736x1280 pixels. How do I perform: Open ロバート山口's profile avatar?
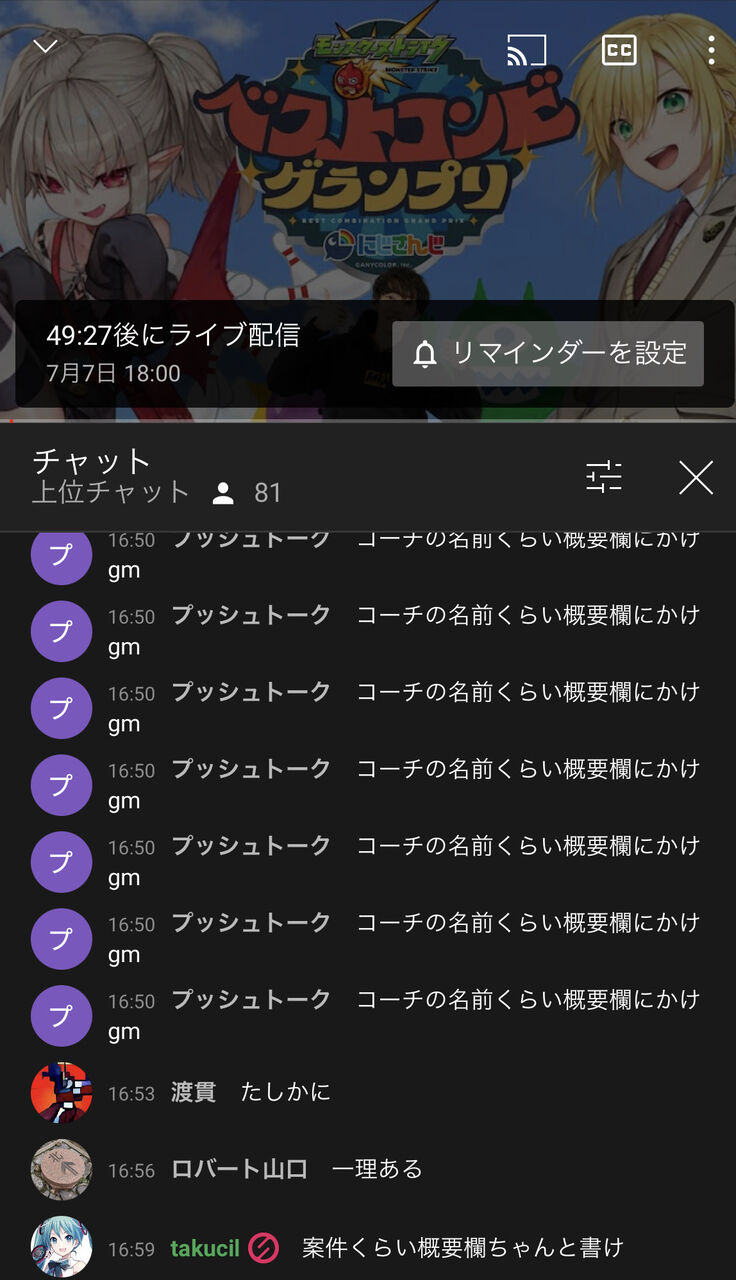point(61,1170)
